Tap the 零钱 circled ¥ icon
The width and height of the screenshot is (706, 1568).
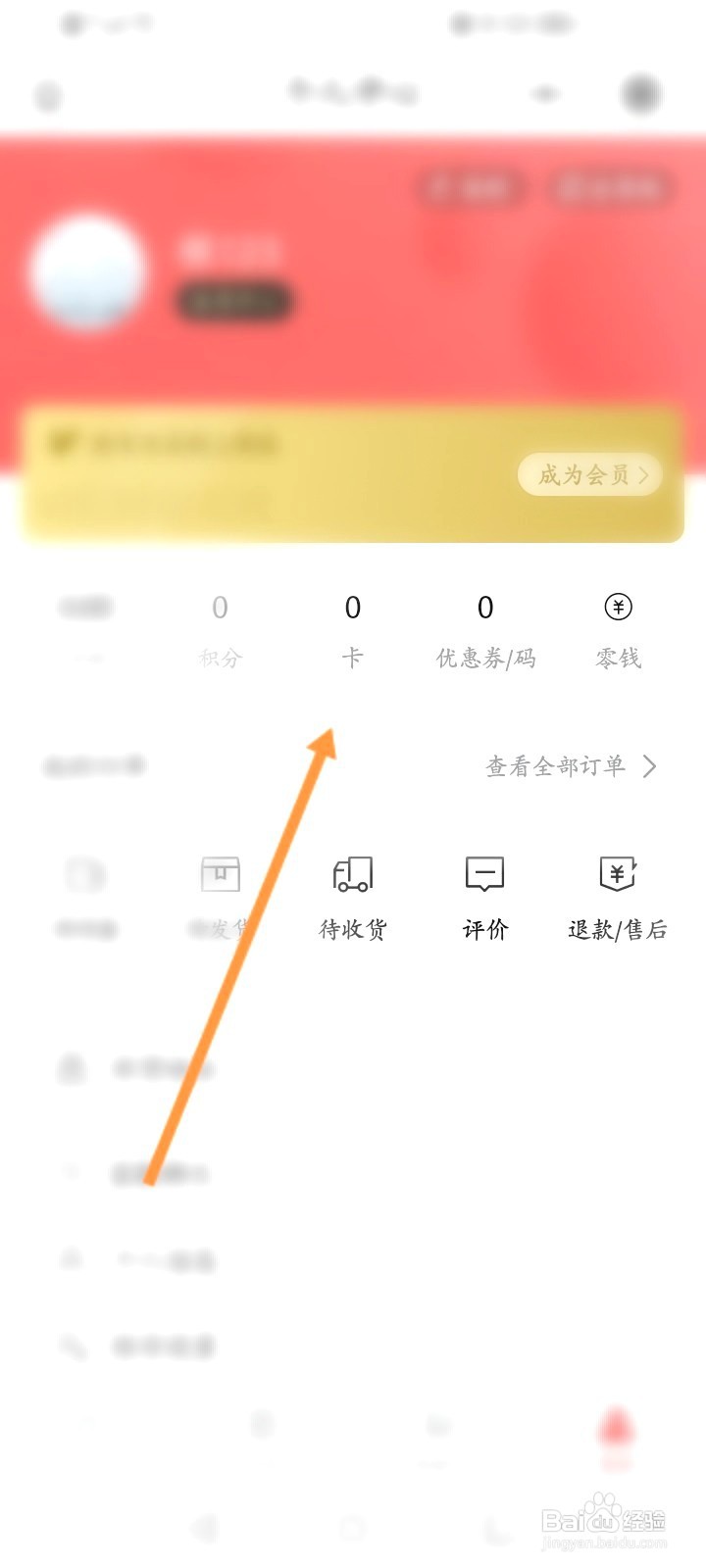pos(617,609)
